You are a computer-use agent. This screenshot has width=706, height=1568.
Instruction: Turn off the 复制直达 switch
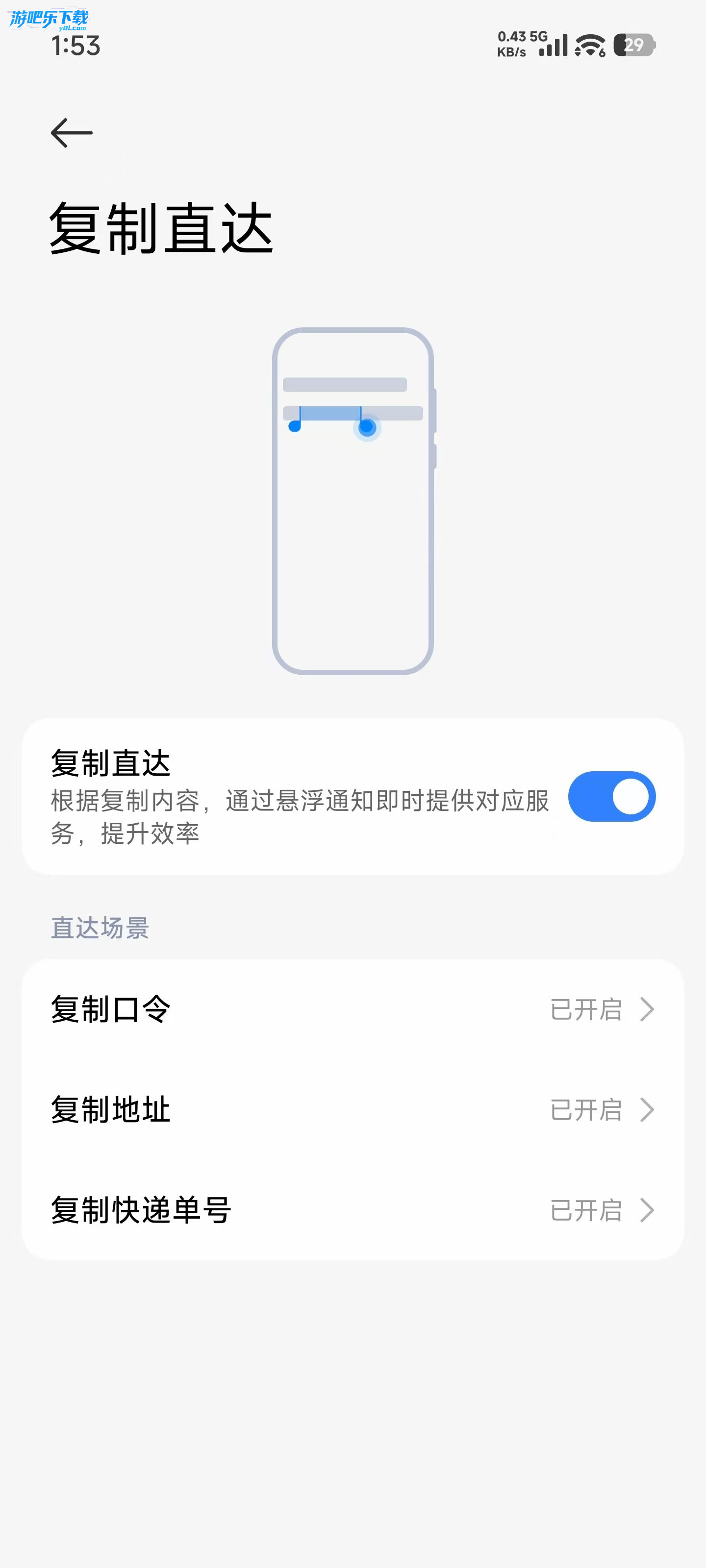pos(611,796)
